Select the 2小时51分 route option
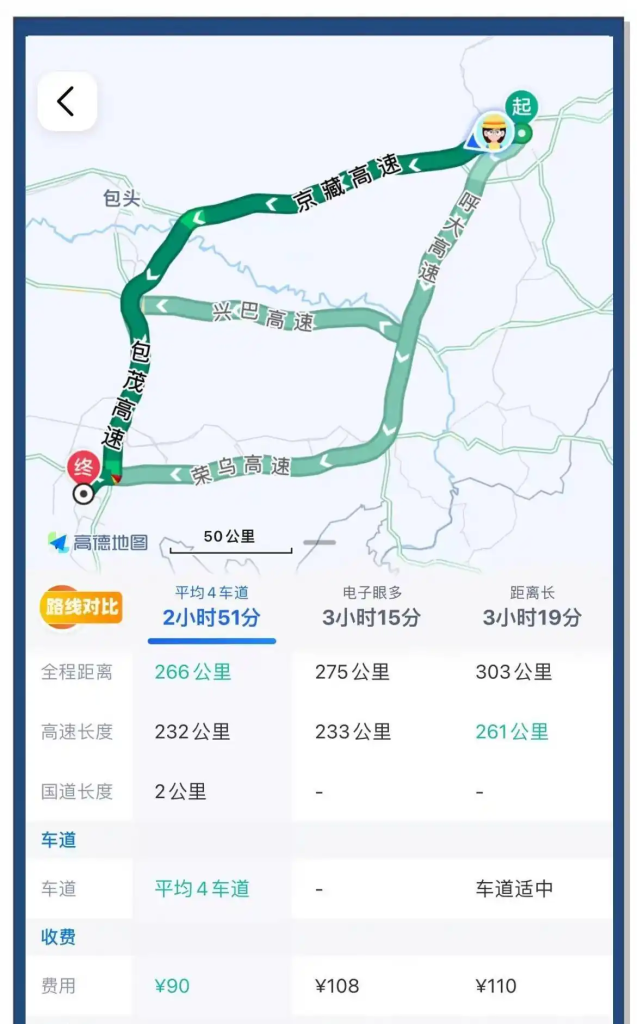Image resolution: width=637 pixels, height=1024 pixels. point(212,608)
